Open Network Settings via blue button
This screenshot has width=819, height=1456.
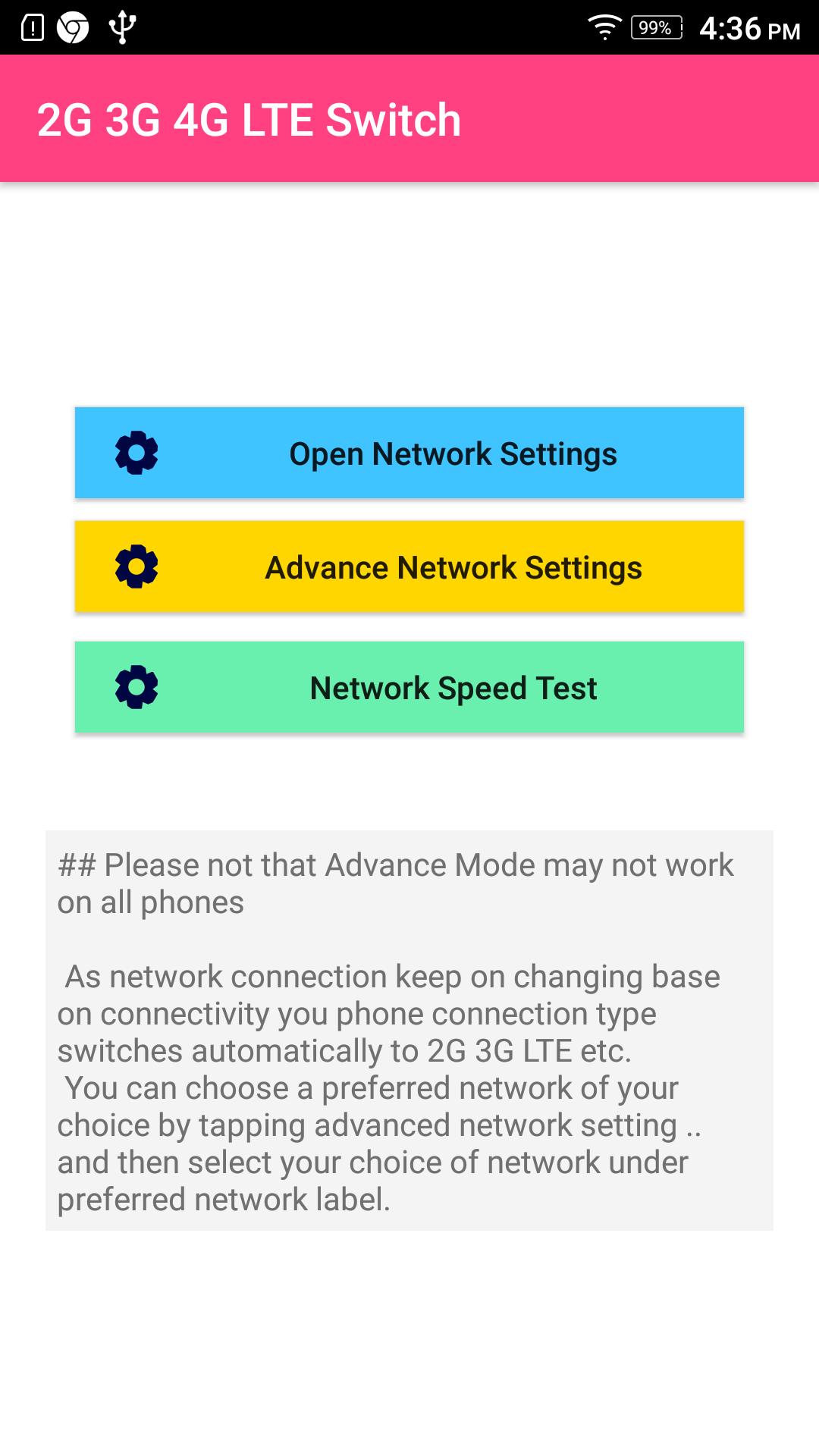[409, 453]
